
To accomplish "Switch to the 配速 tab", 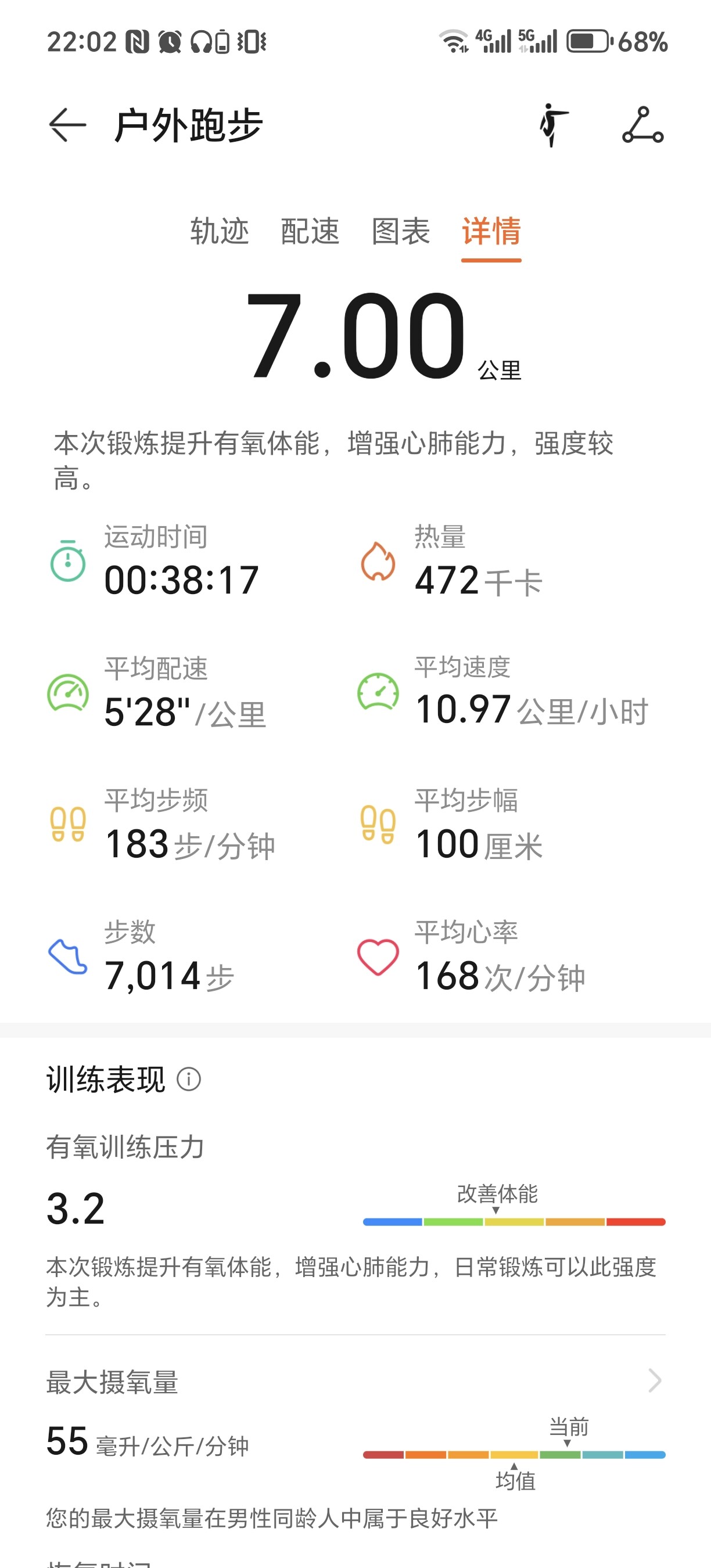I will pyautogui.click(x=310, y=231).
